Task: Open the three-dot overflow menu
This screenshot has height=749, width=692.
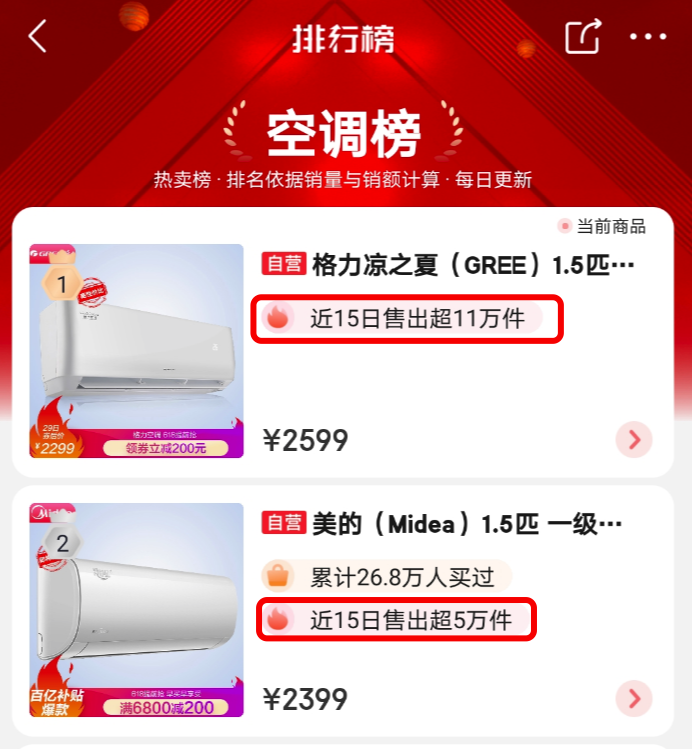Action: [647, 37]
